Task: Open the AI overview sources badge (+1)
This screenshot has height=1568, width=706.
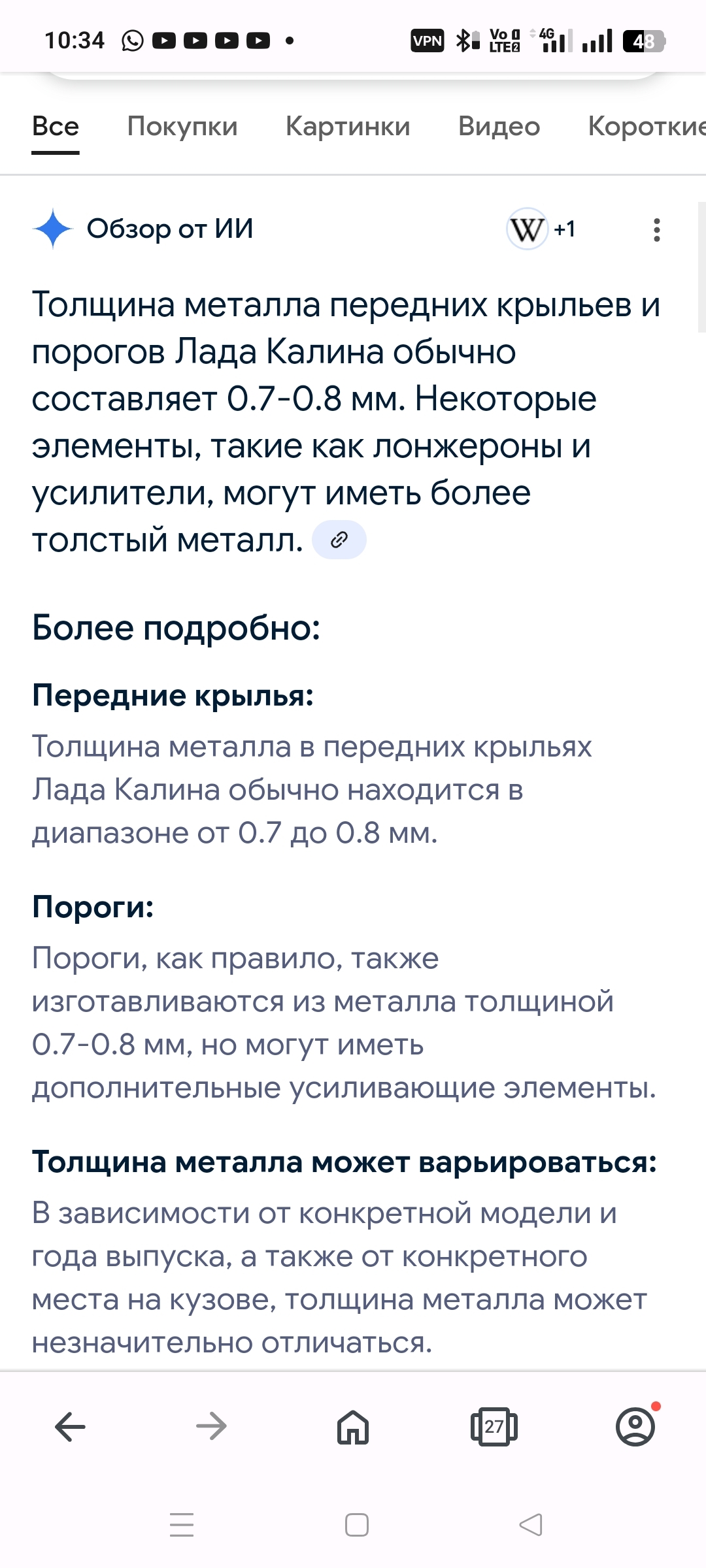Action: [x=541, y=229]
